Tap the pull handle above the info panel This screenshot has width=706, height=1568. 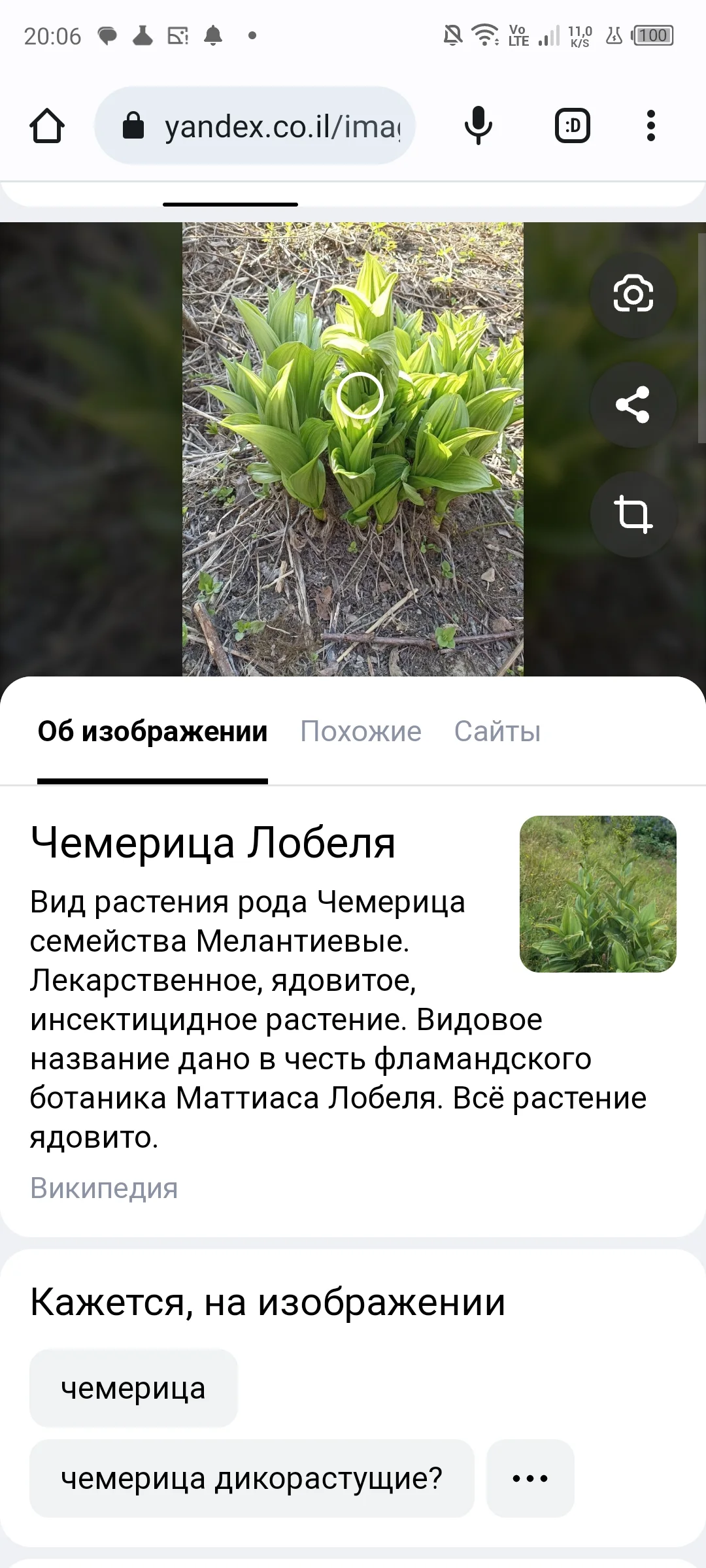229,203
